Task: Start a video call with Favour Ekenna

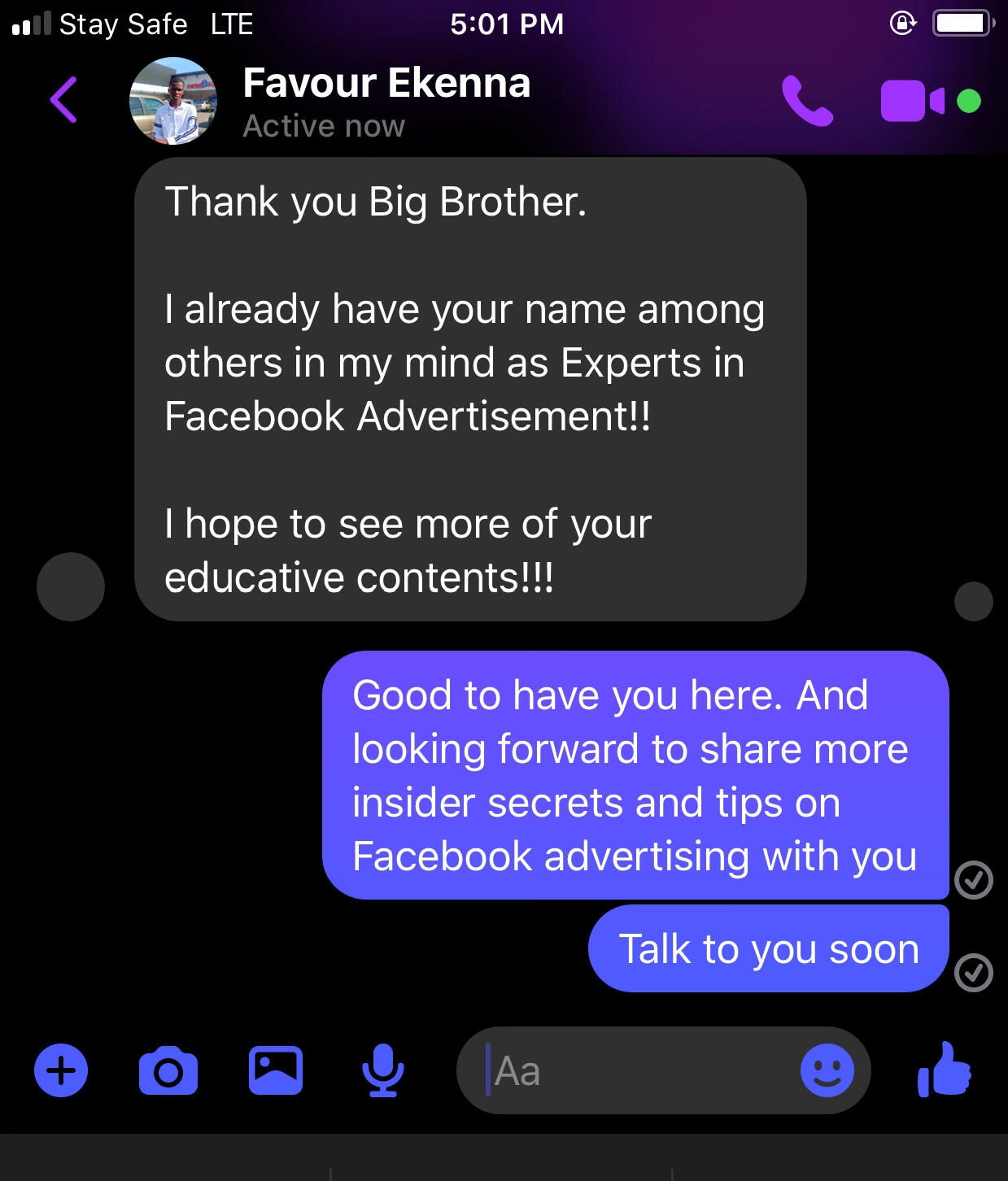Action: coord(912,101)
